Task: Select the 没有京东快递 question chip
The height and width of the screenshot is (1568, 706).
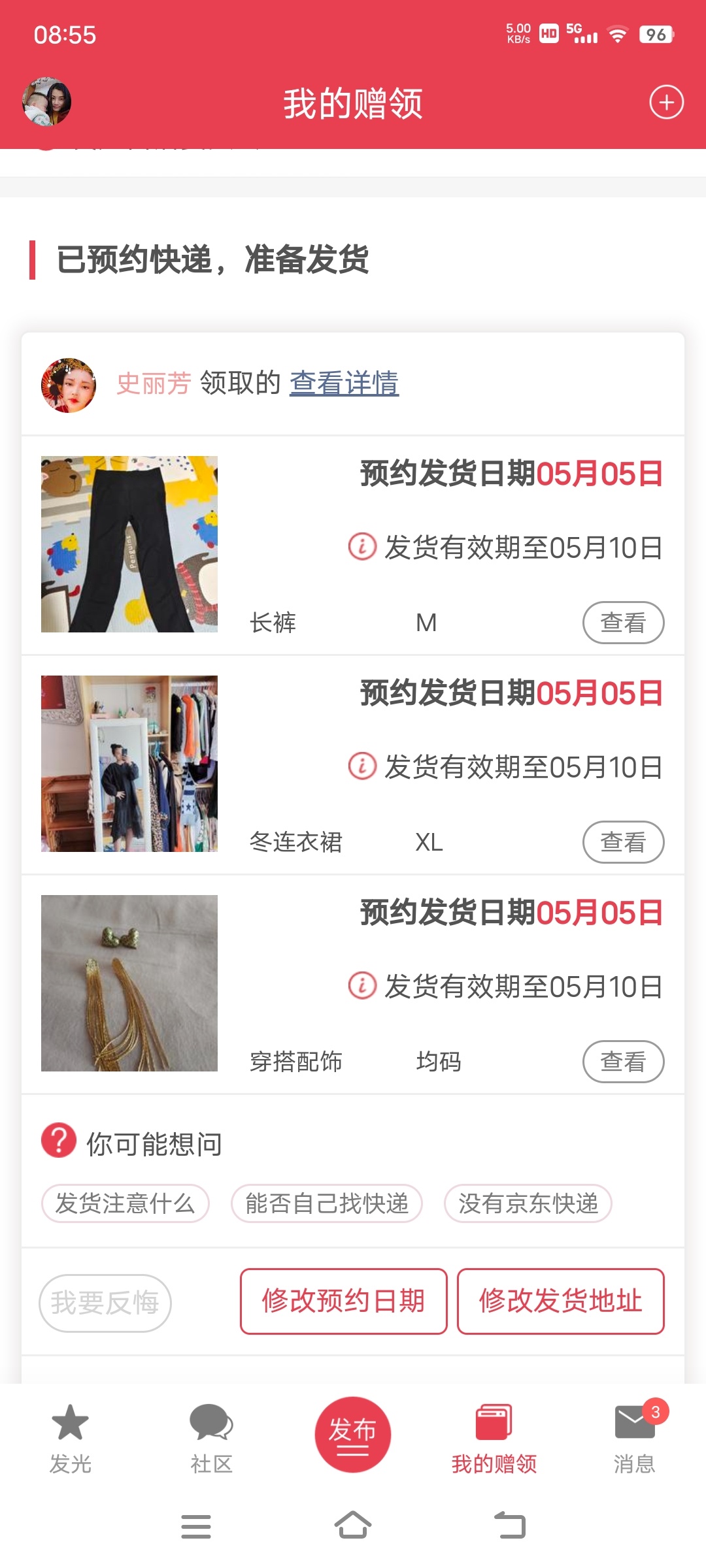Action: point(528,1203)
